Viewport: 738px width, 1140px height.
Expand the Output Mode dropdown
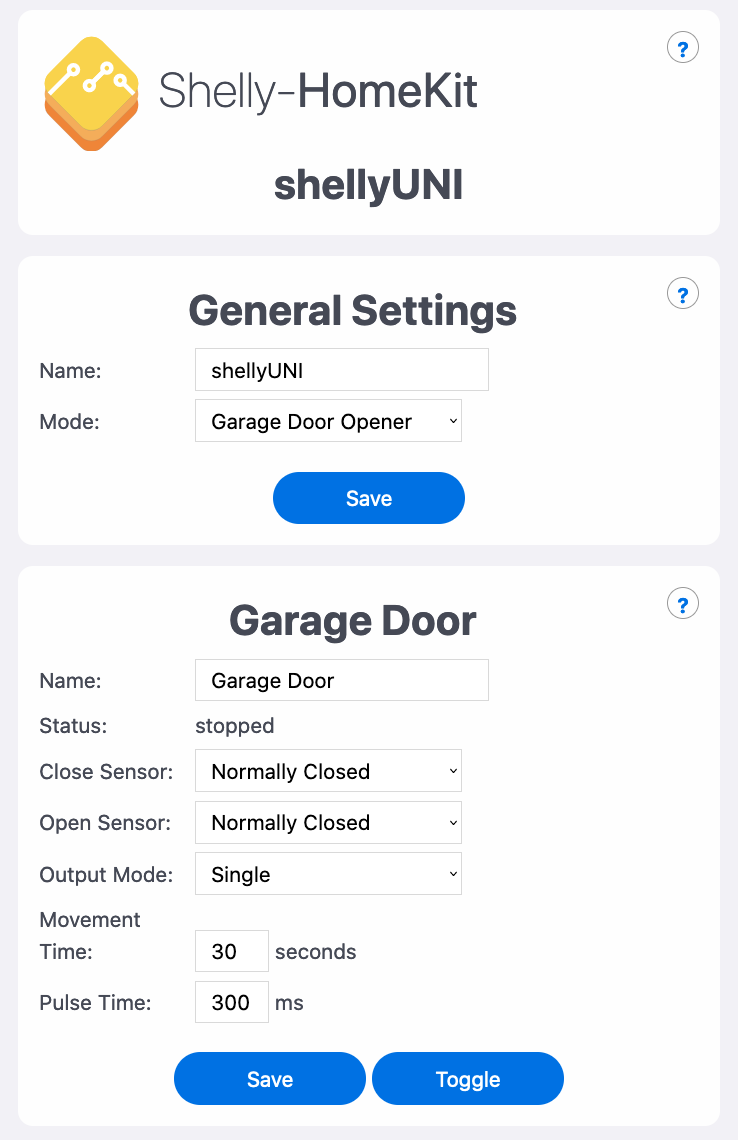pyautogui.click(x=328, y=875)
